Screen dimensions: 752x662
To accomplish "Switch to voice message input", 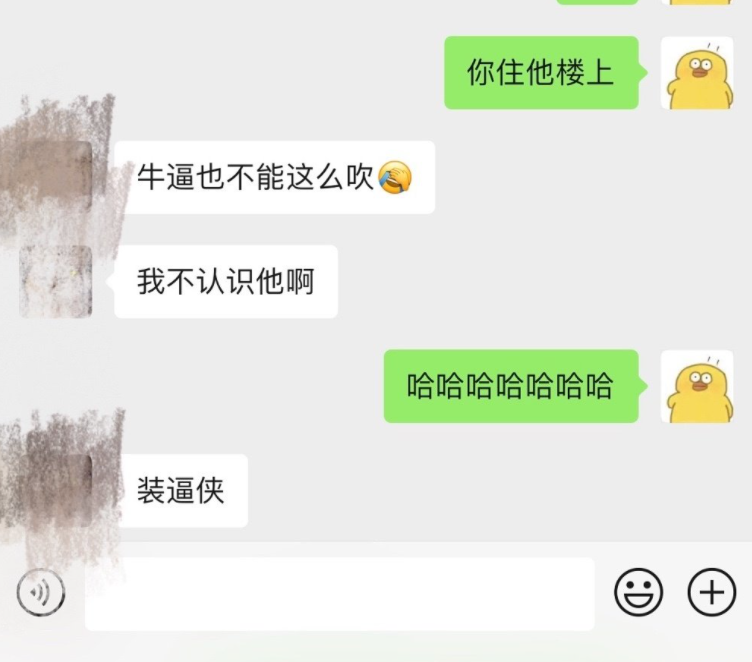I will 41,594.
